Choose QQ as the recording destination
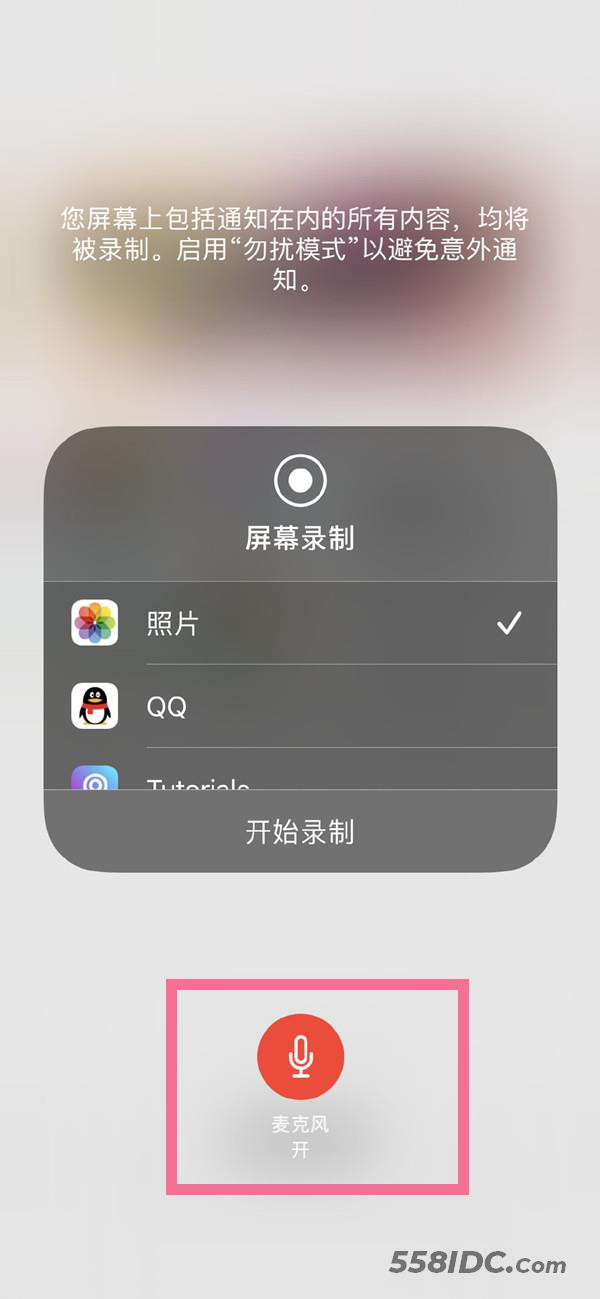Screen dimensions: 600x1299 point(300,706)
